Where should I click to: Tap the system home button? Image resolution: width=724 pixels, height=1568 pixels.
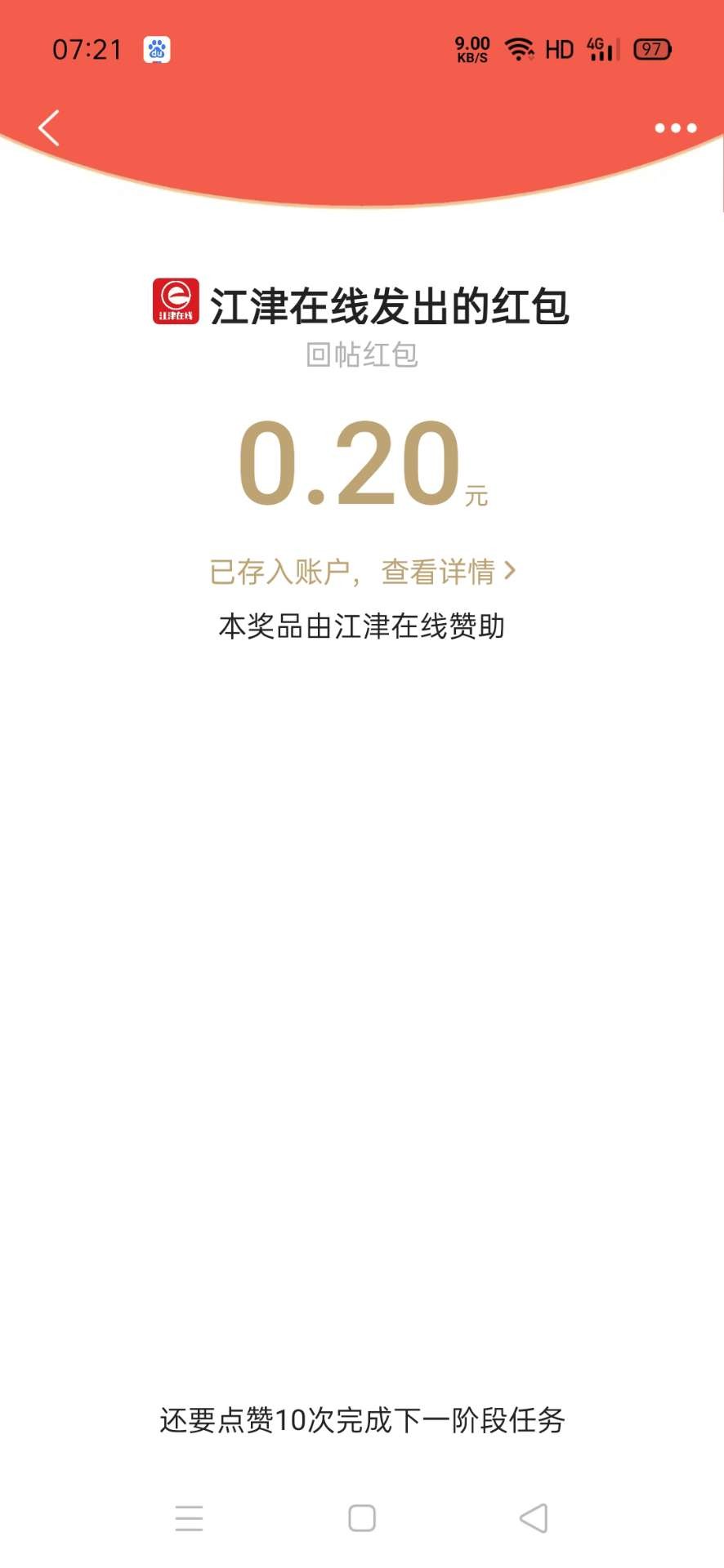tap(362, 1518)
